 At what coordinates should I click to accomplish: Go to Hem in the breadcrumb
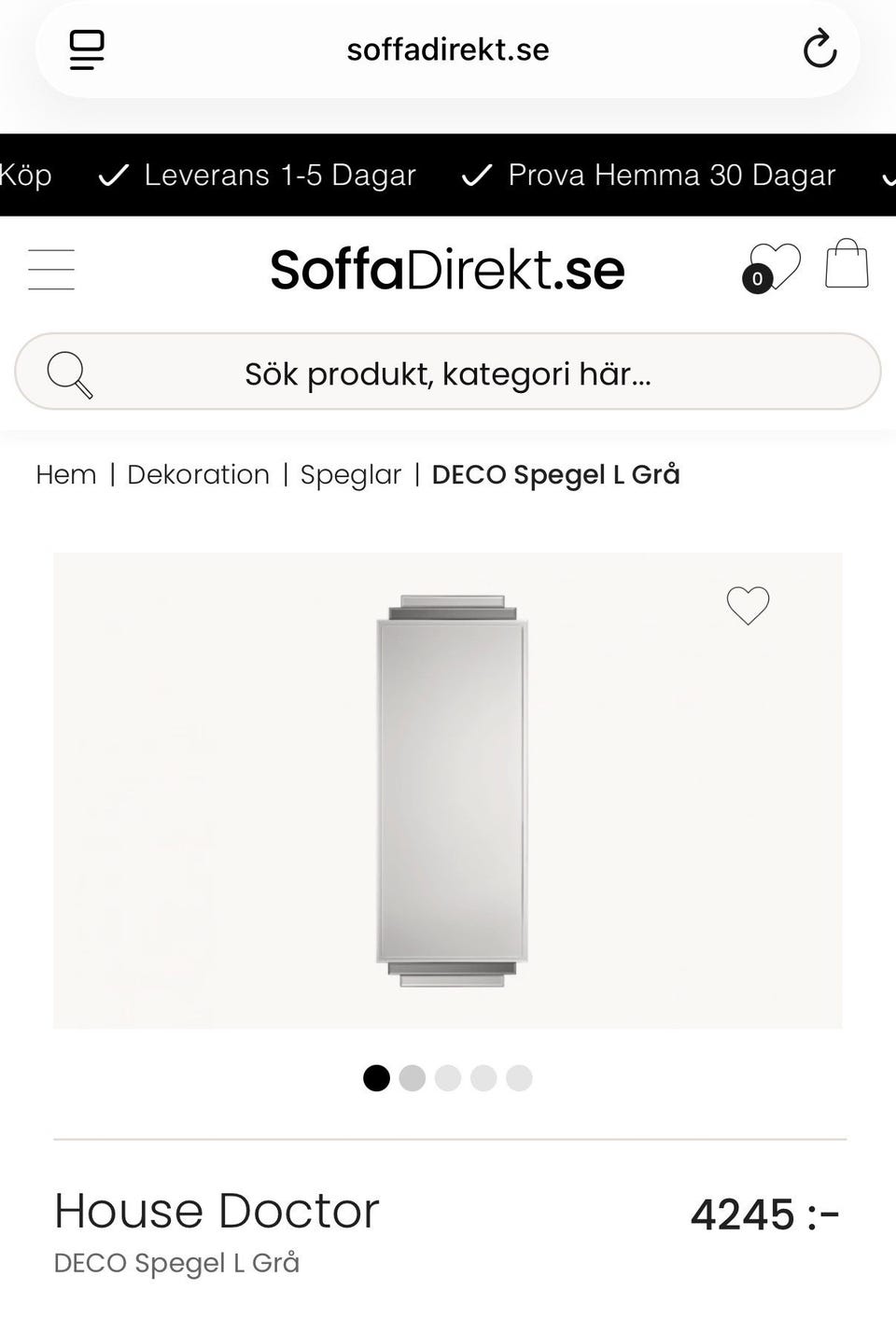pyautogui.click(x=65, y=474)
